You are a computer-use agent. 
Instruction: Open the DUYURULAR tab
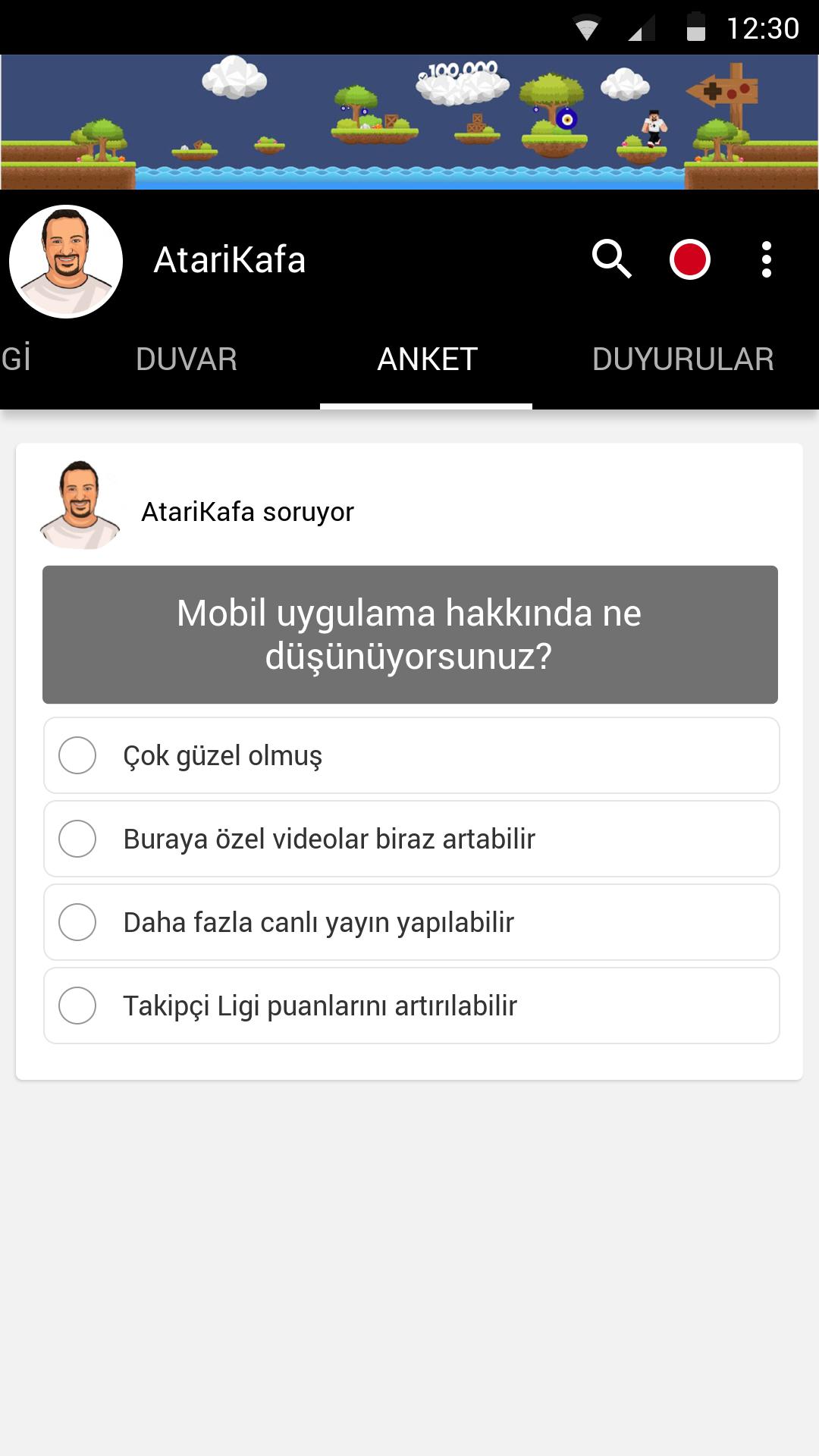tap(682, 359)
